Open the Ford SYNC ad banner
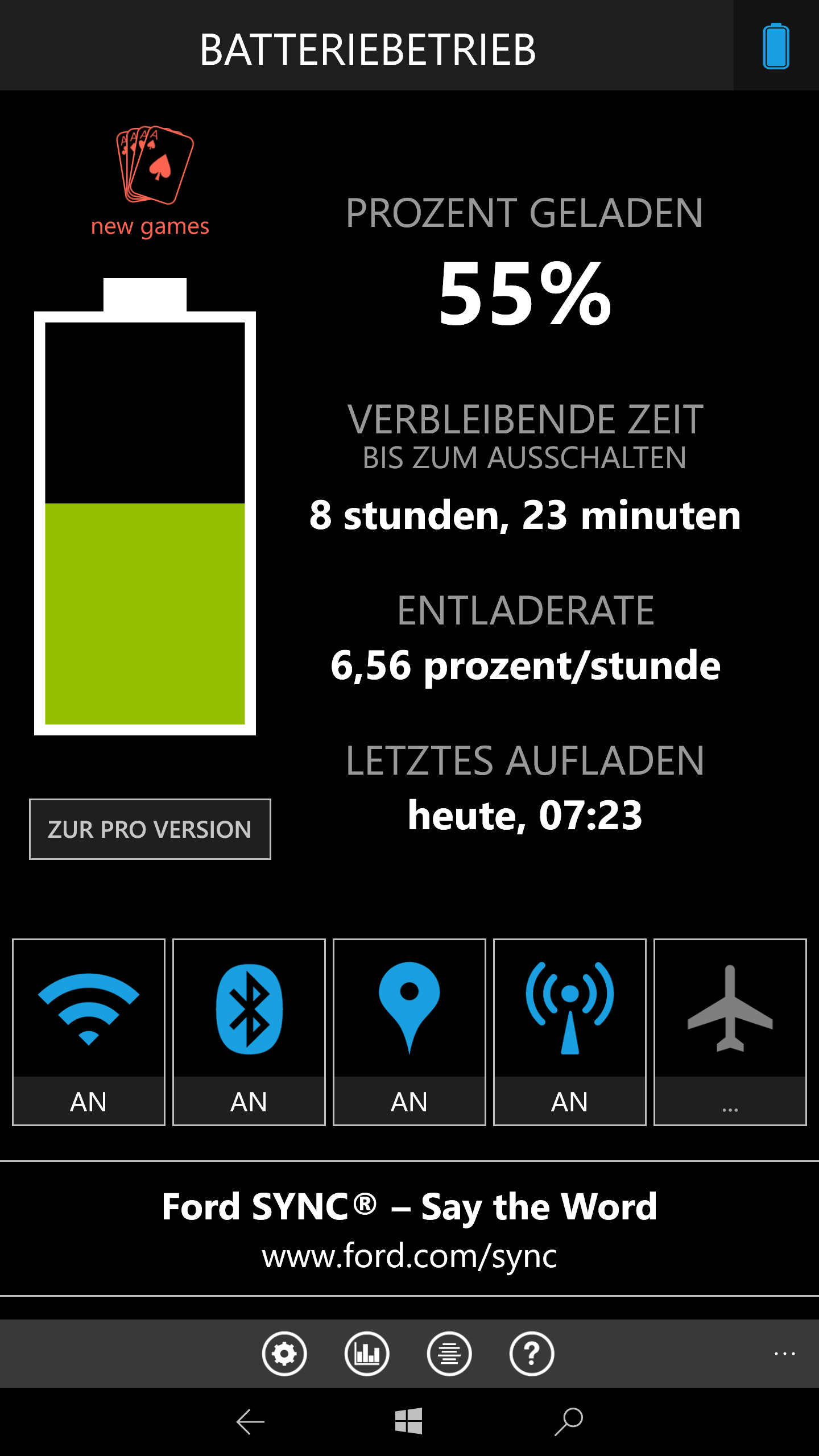The width and height of the screenshot is (819, 1456). click(409, 1228)
